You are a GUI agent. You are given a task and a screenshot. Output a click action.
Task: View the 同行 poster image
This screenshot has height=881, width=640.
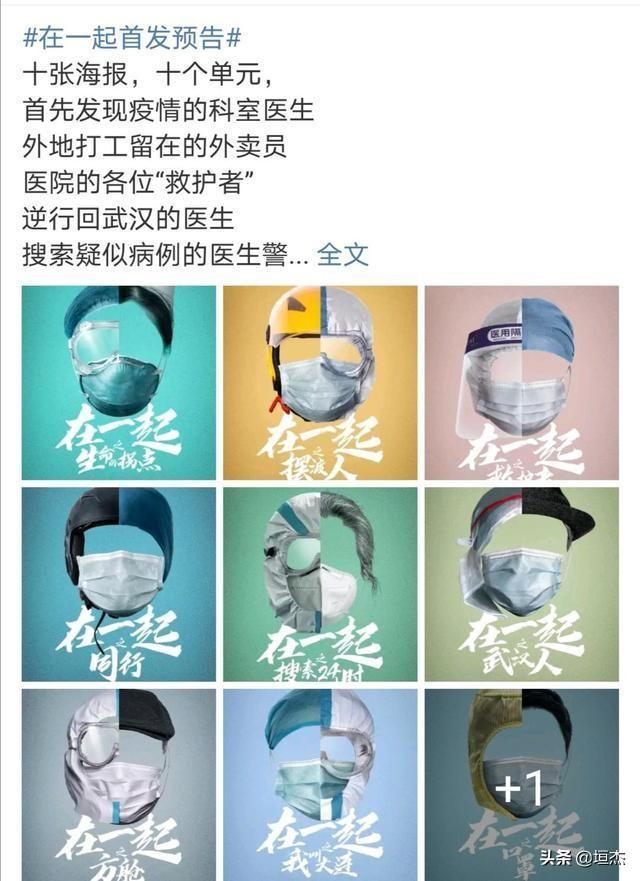(119, 584)
